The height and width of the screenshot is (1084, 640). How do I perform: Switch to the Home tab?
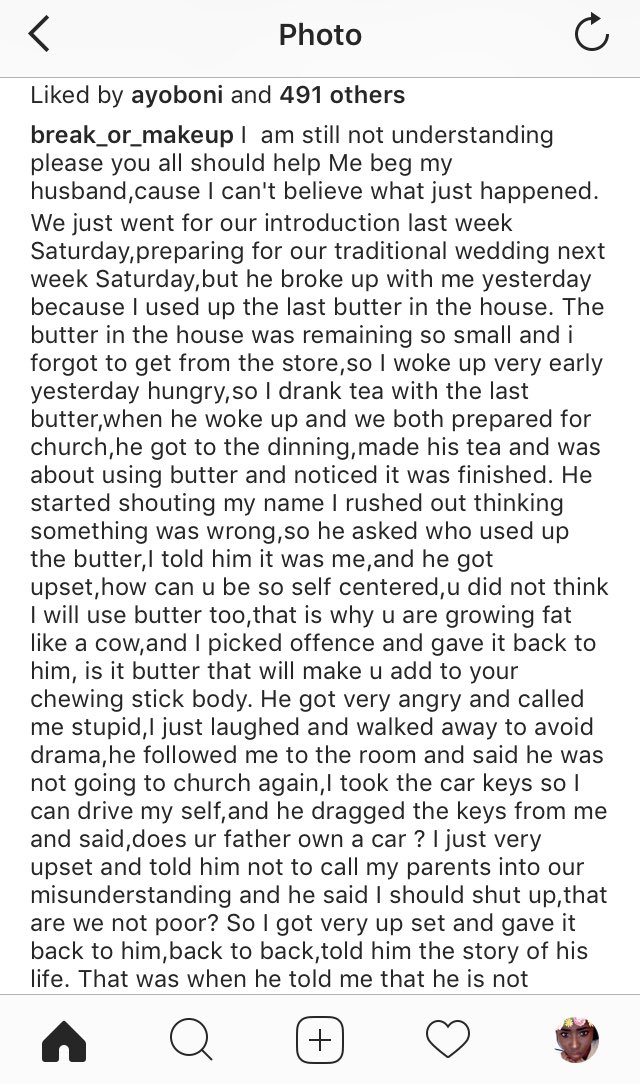(64, 1039)
